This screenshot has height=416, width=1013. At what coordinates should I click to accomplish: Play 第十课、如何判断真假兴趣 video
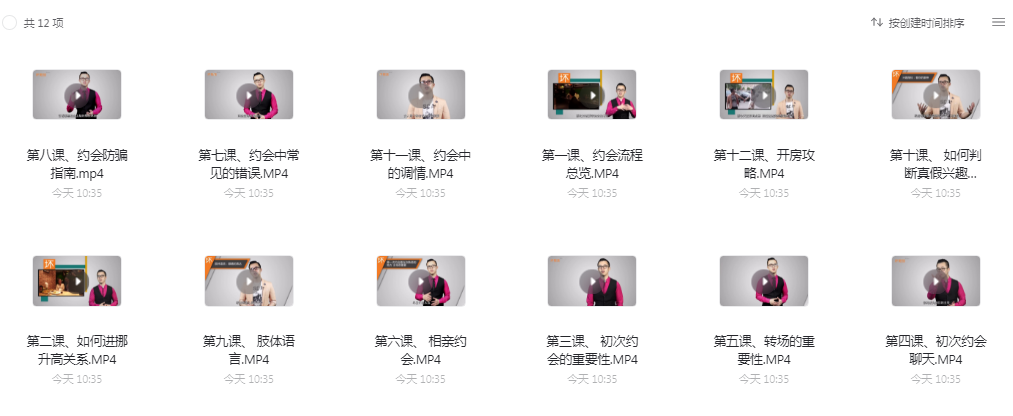coord(936,95)
